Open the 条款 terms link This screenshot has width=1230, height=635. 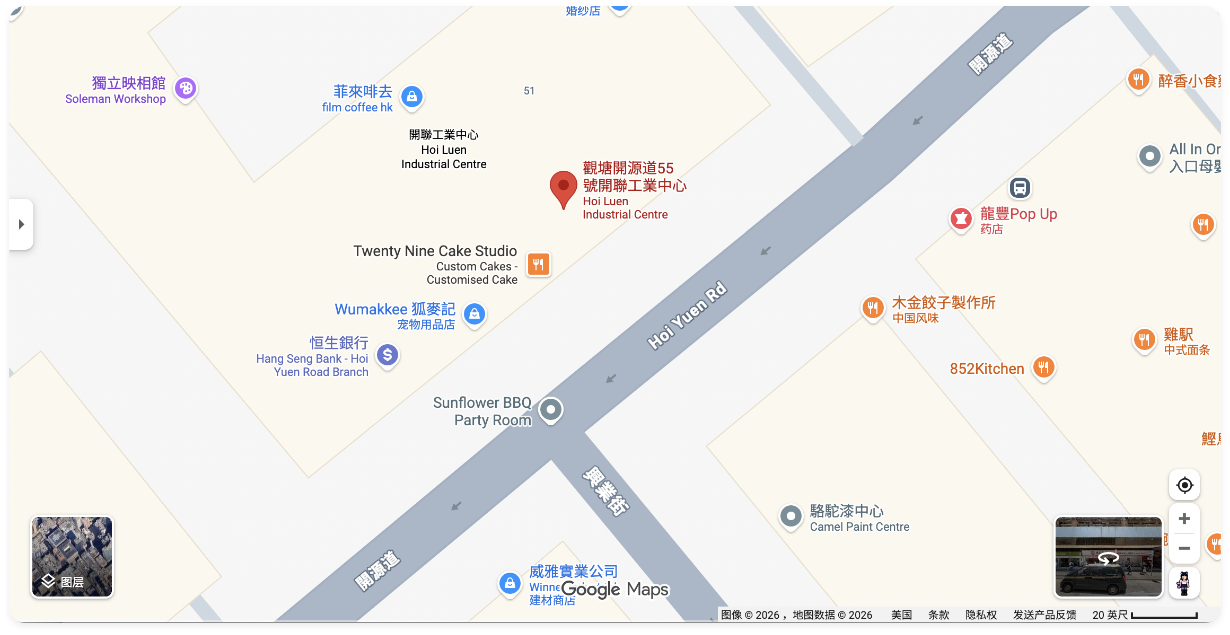click(x=938, y=615)
